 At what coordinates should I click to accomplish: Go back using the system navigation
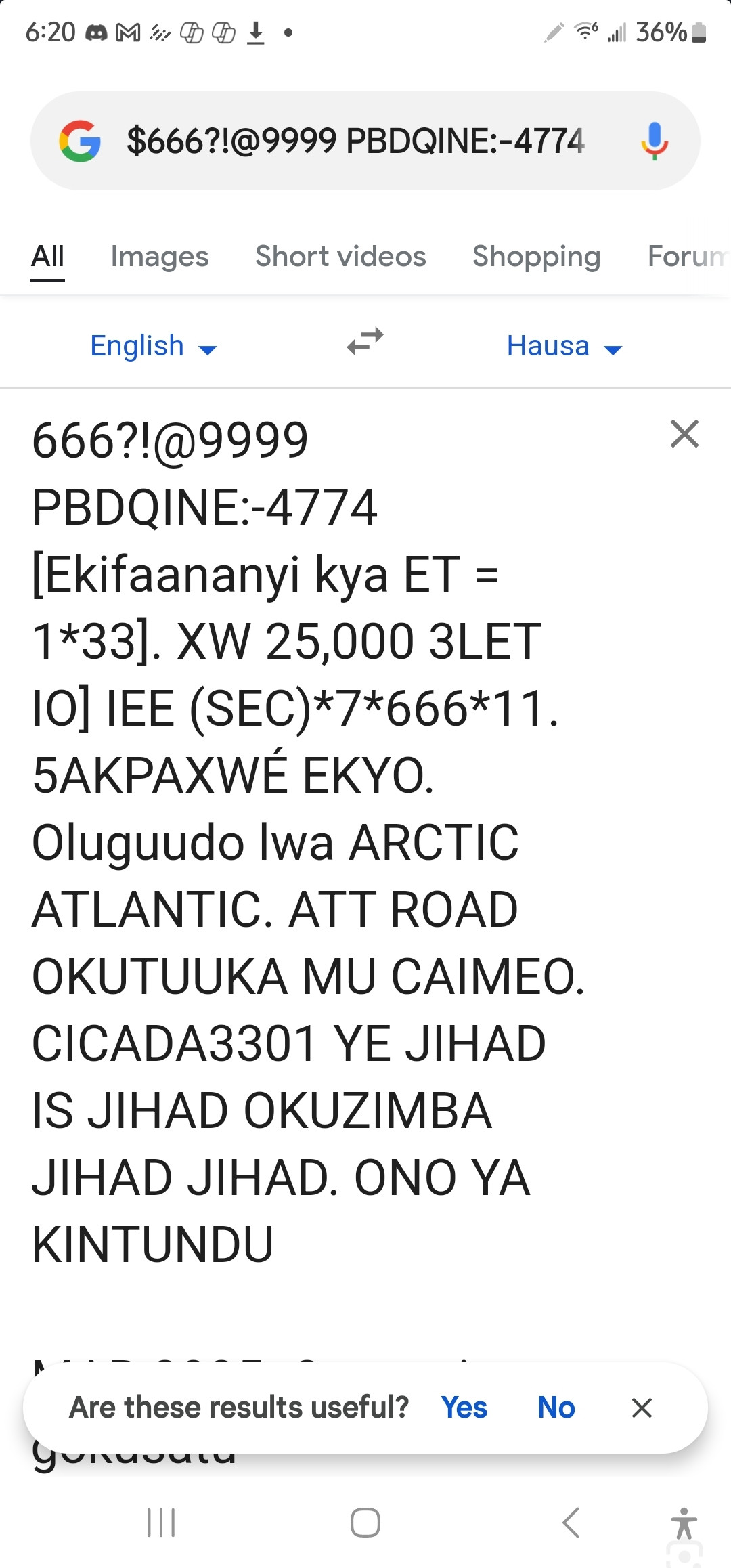(x=571, y=1523)
